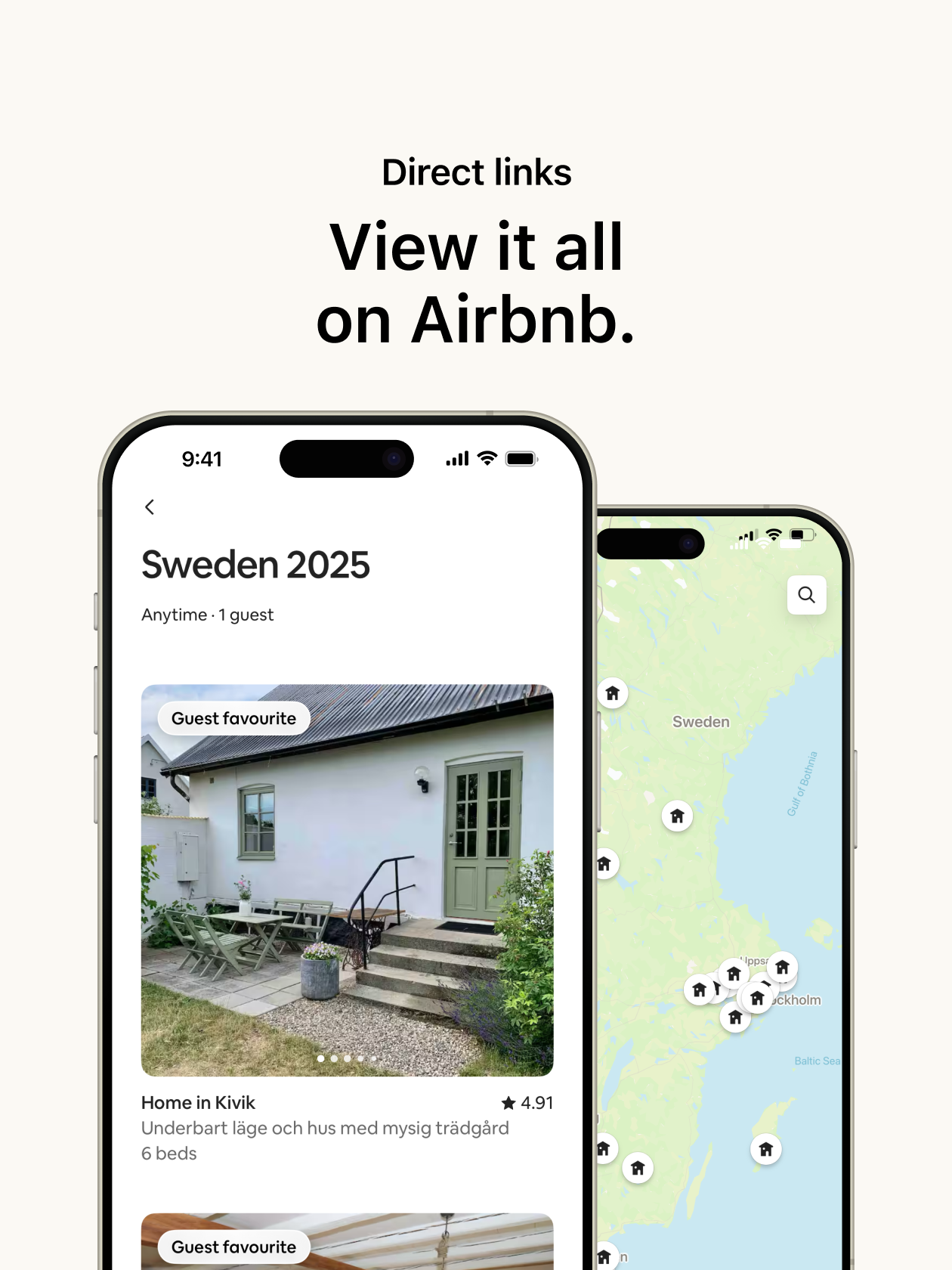The height and width of the screenshot is (1270, 952).
Task: Click the "Sweden 2025" wishlist title
Action: tap(255, 565)
